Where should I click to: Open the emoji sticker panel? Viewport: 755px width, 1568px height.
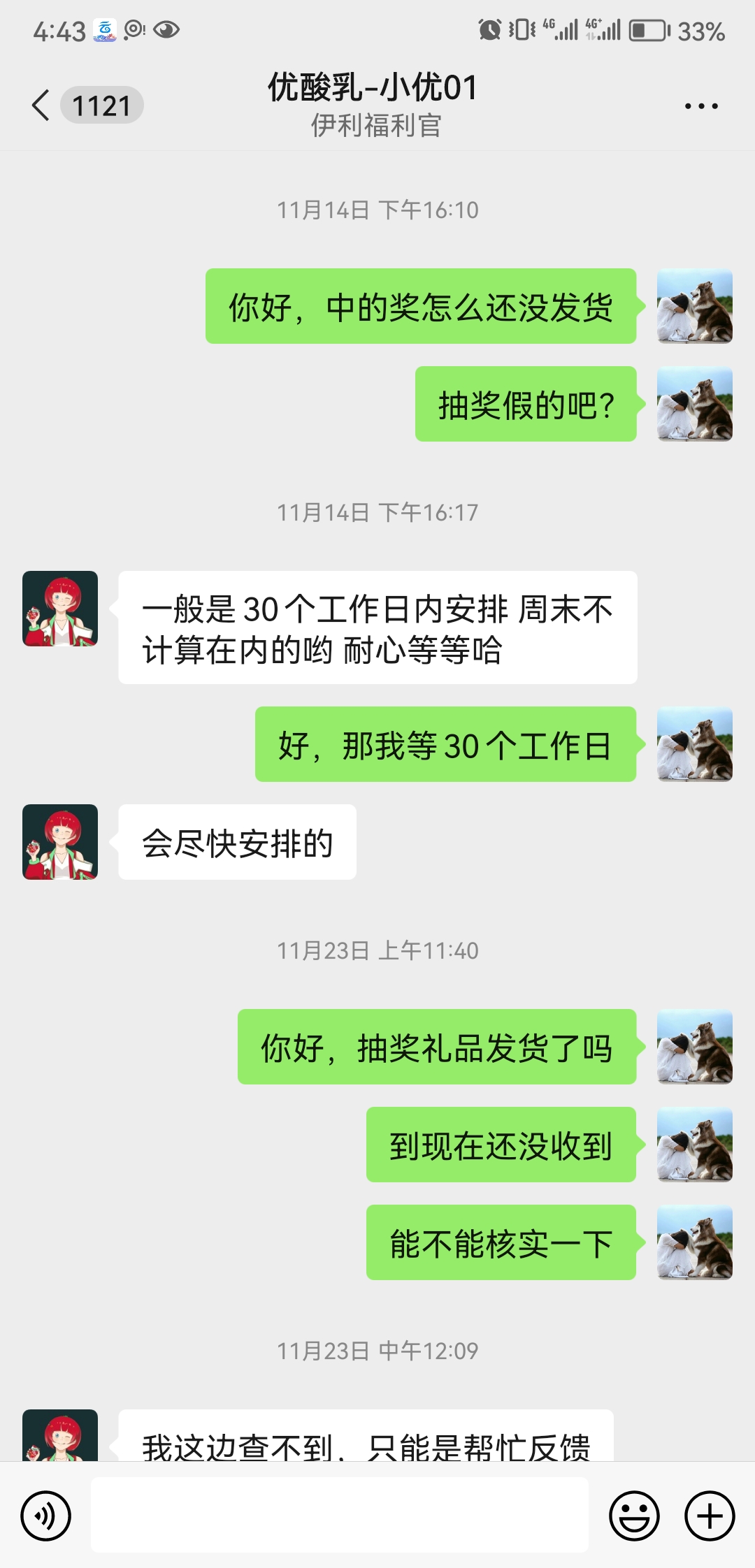click(634, 1516)
